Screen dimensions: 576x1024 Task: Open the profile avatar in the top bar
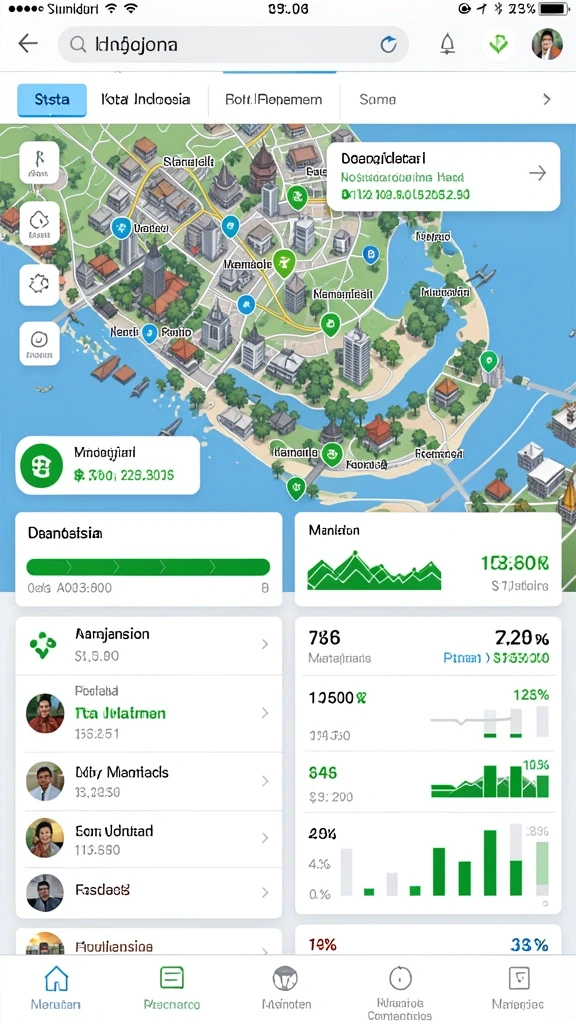547,44
